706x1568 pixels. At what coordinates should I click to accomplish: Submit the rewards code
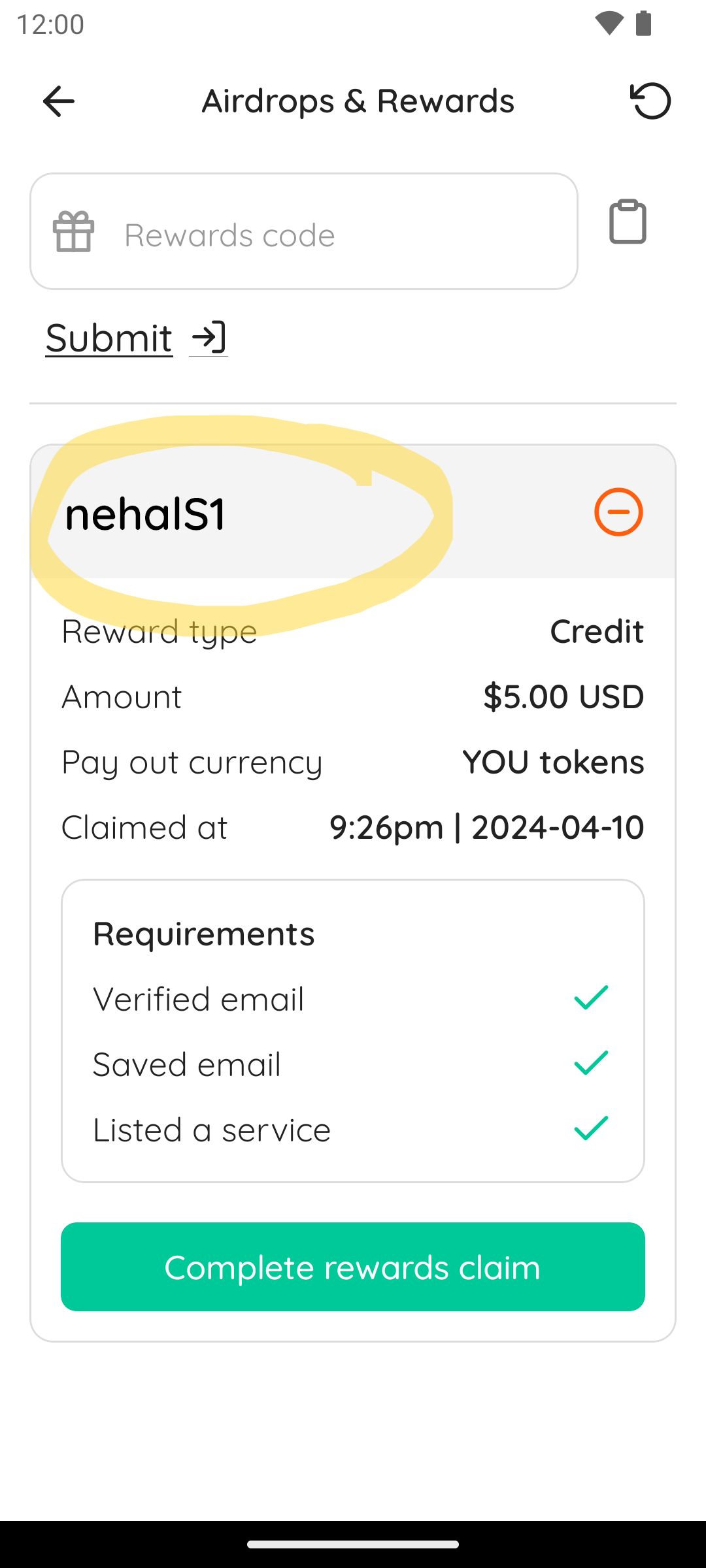(136, 338)
